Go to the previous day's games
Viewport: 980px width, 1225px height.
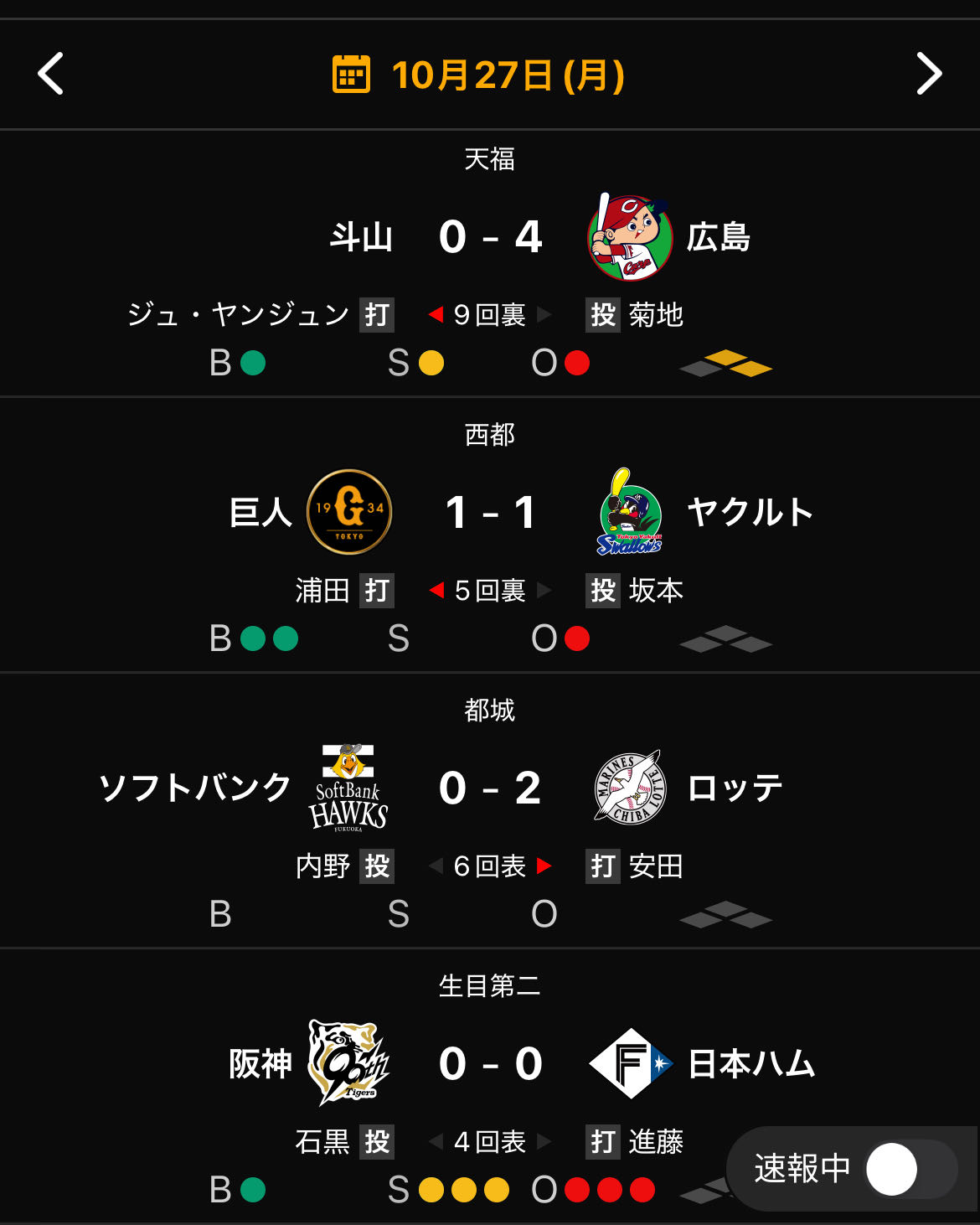pos(51,74)
